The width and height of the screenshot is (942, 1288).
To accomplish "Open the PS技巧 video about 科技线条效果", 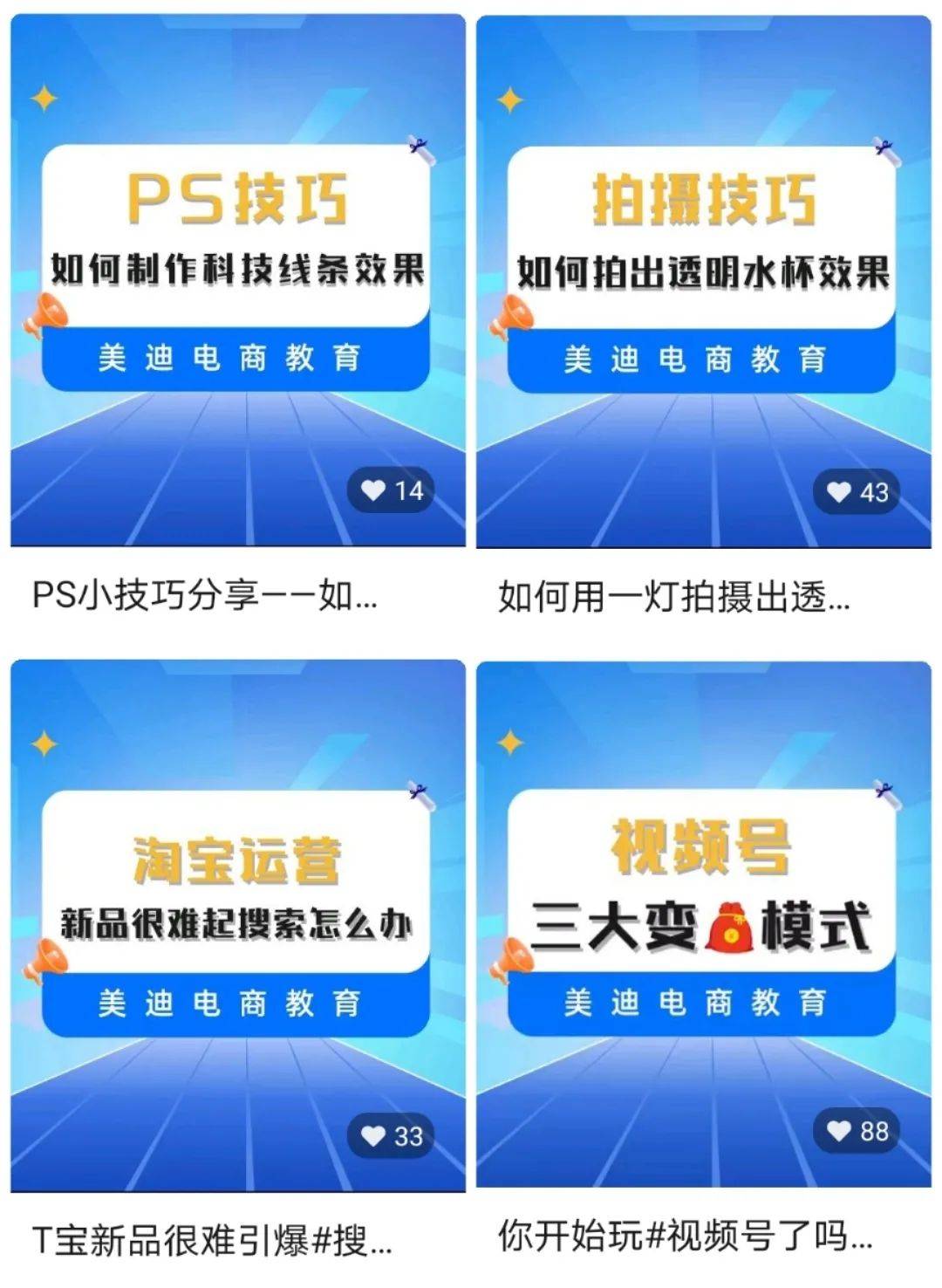I will [237, 279].
